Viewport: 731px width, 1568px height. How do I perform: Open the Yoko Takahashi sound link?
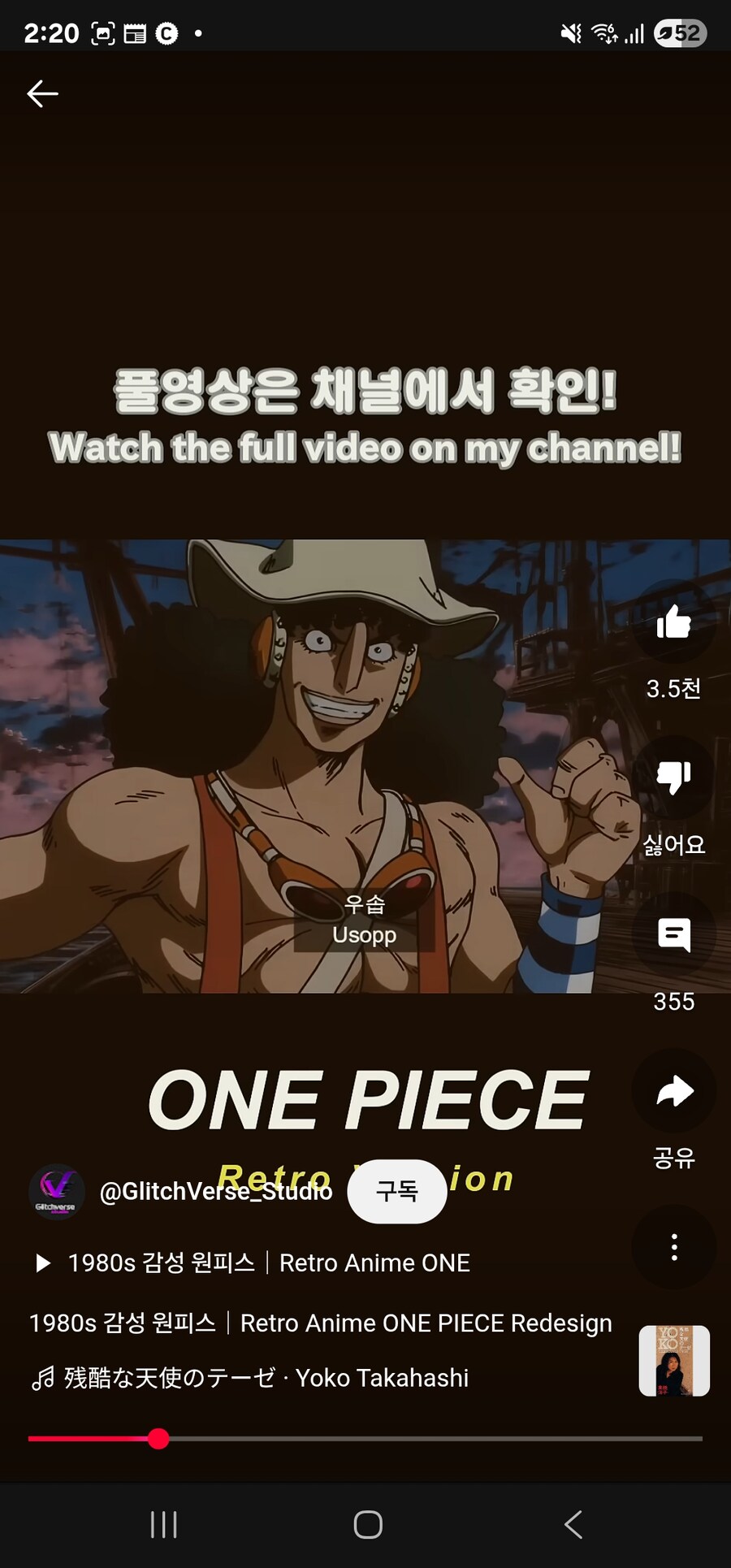[x=266, y=1378]
